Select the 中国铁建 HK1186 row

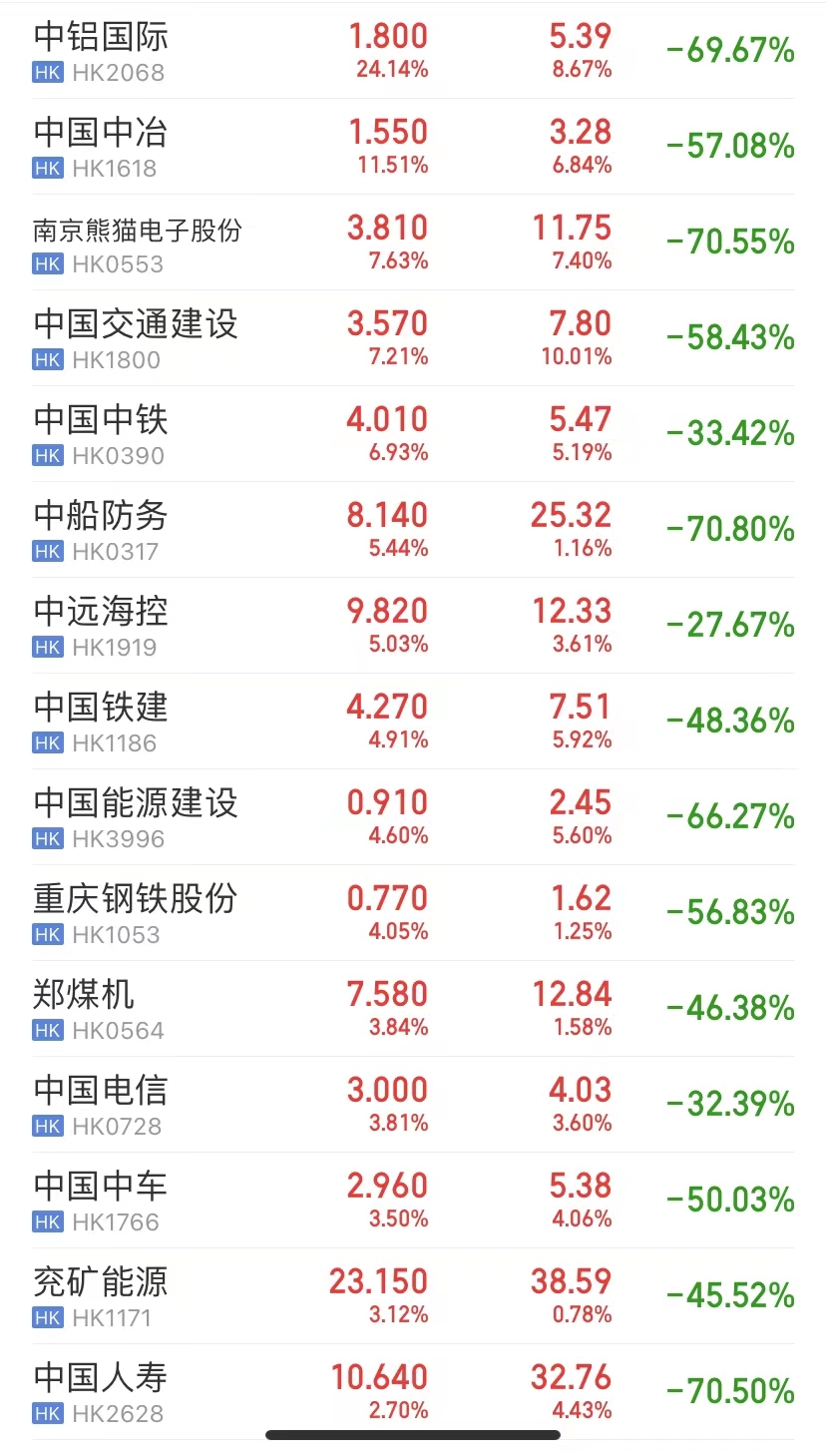click(413, 721)
